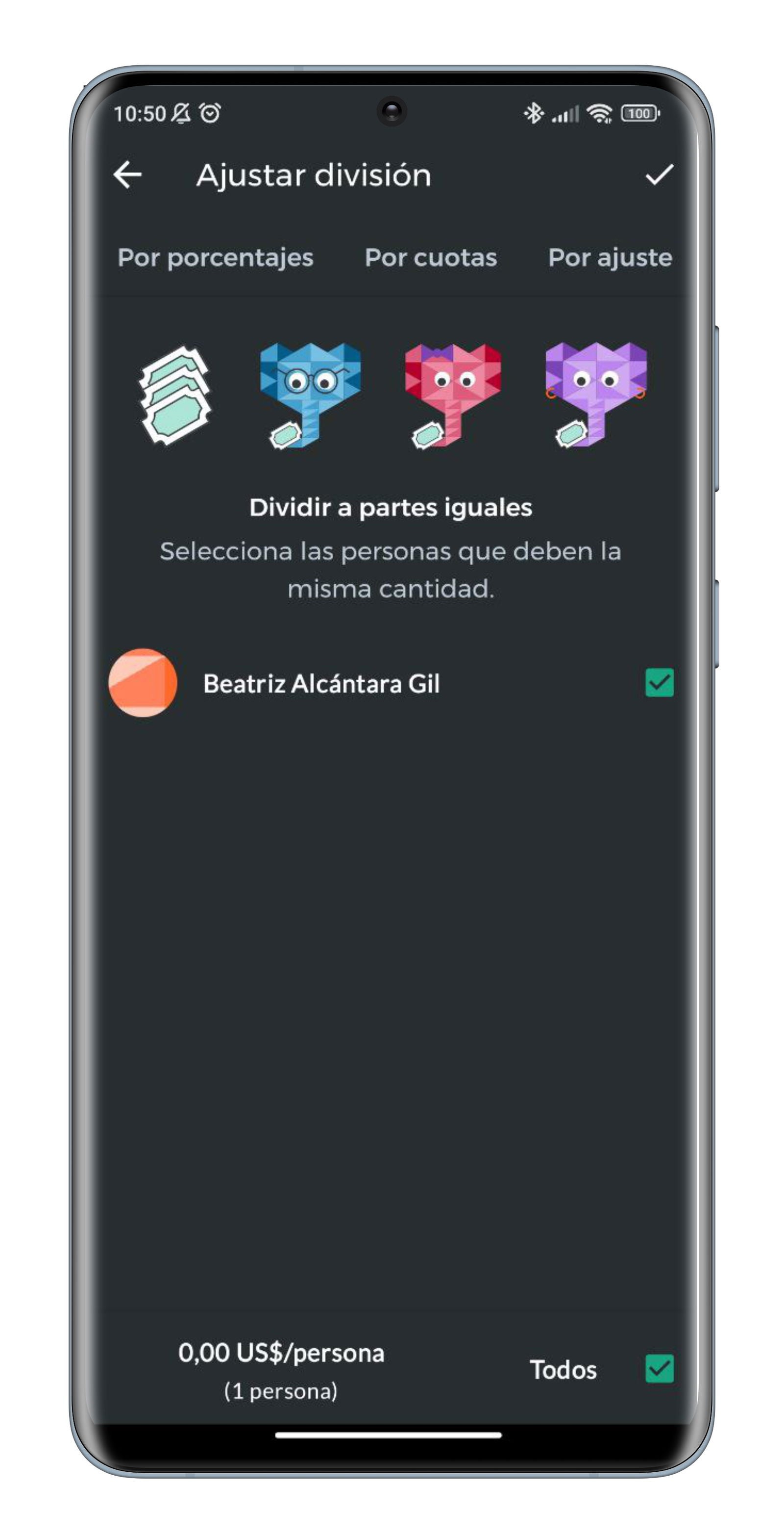
Task: Toggle the Todos checkbox
Action: (659, 1369)
